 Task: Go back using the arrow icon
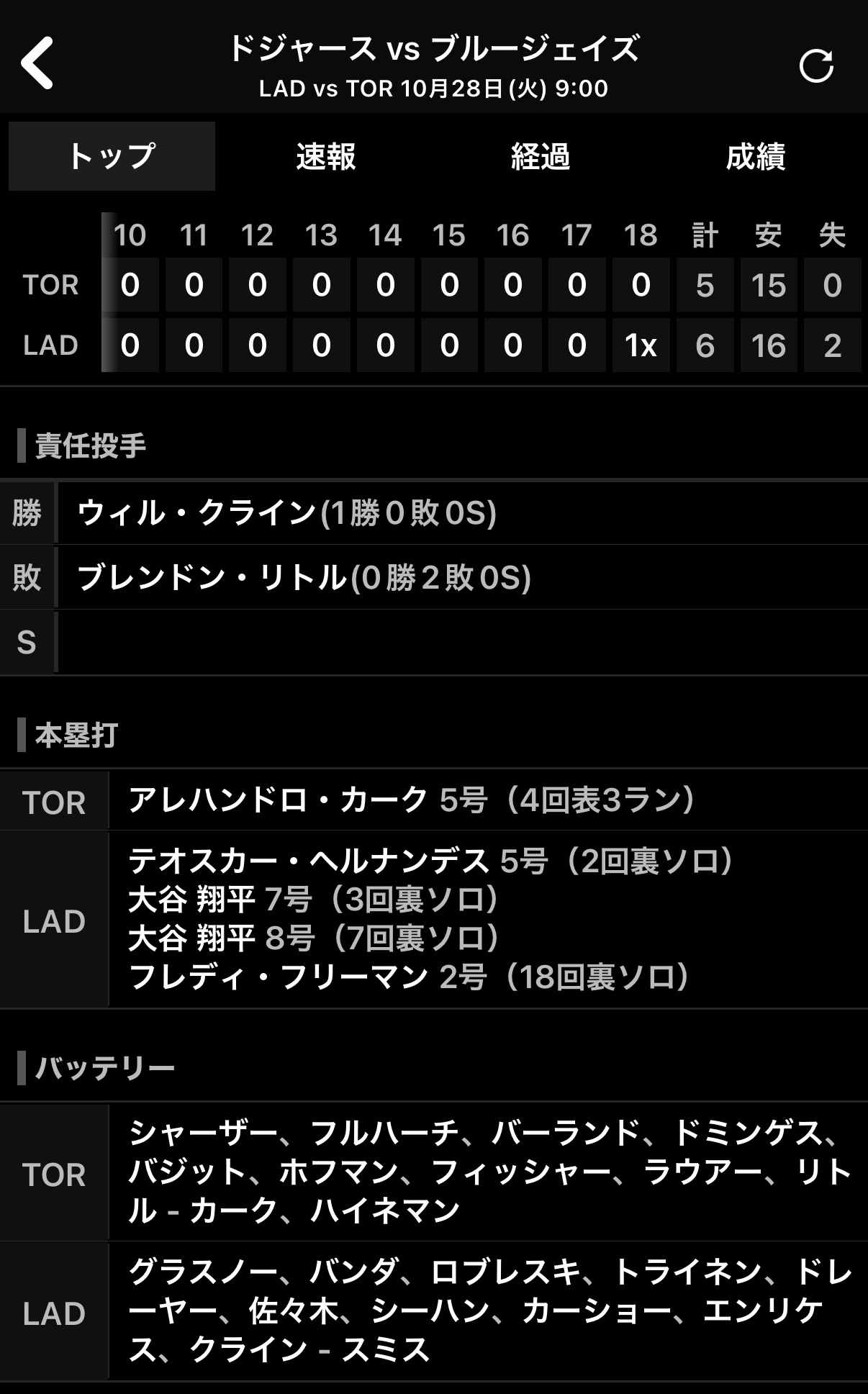point(37,63)
